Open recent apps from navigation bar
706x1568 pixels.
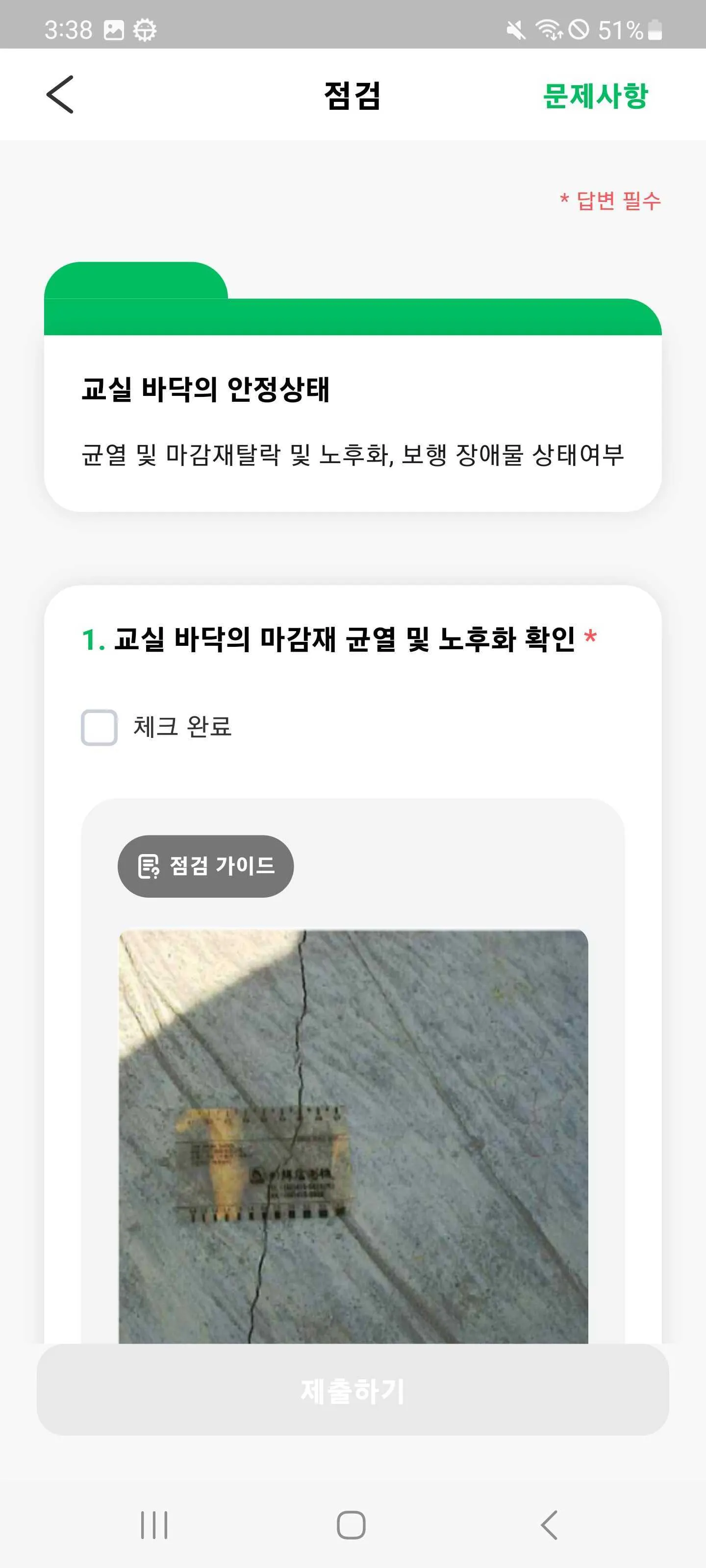(154, 1525)
